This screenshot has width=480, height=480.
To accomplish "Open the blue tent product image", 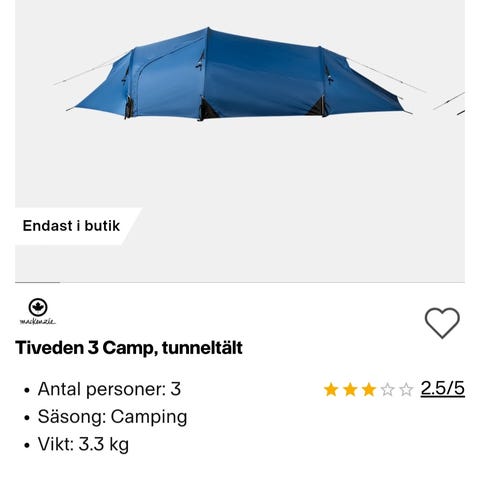I will 240,141.
